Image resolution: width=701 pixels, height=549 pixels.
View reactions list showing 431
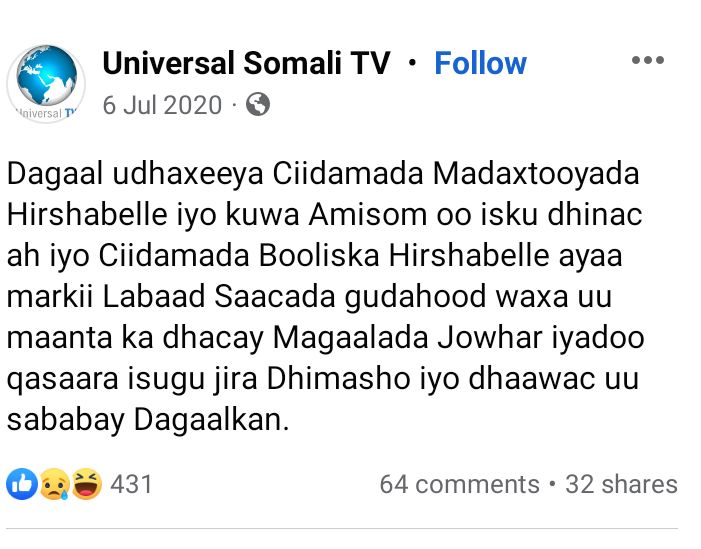pos(80,485)
